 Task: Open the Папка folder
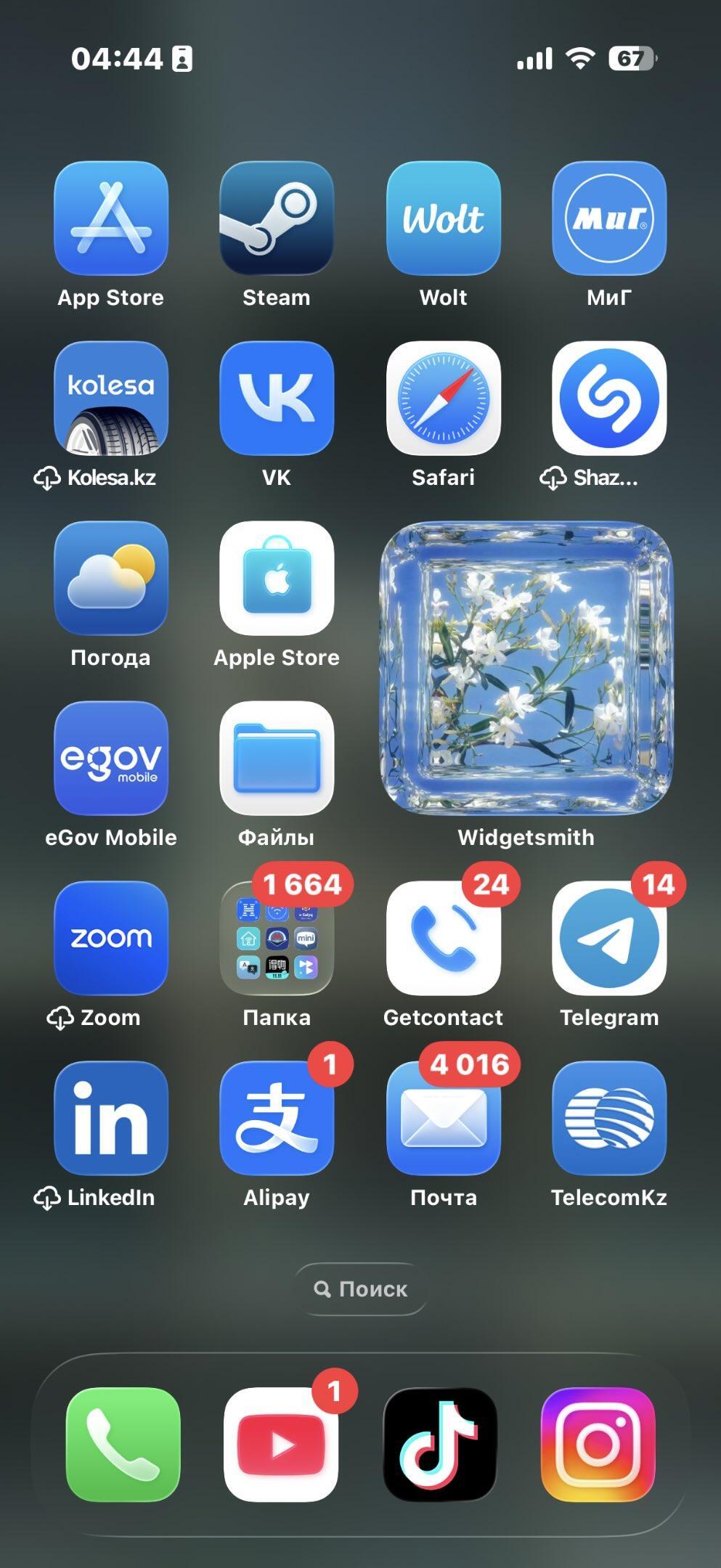coord(277,938)
